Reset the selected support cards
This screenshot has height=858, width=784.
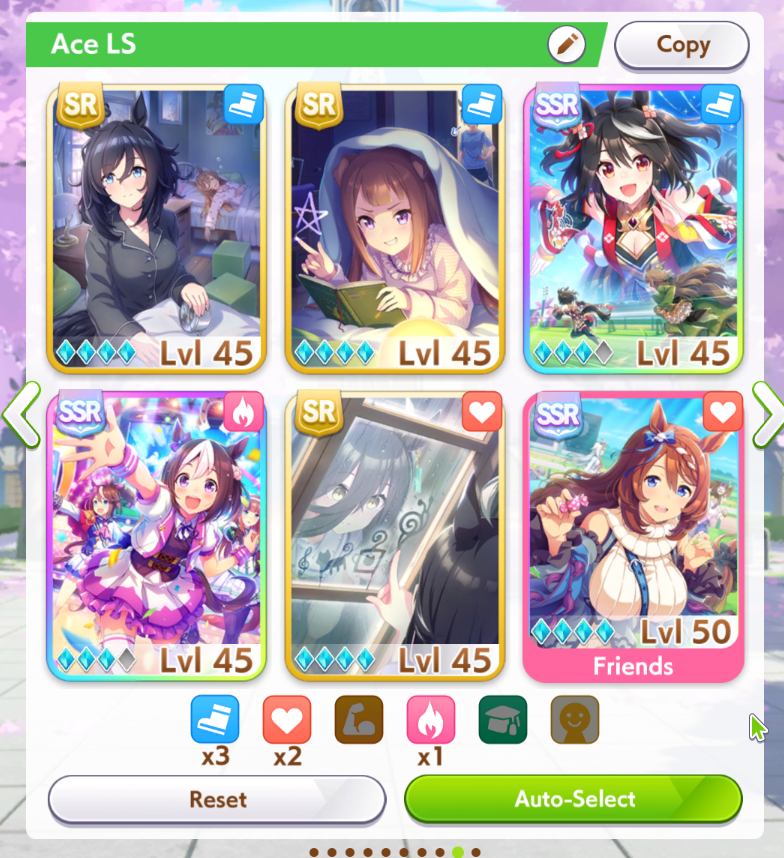tap(217, 799)
